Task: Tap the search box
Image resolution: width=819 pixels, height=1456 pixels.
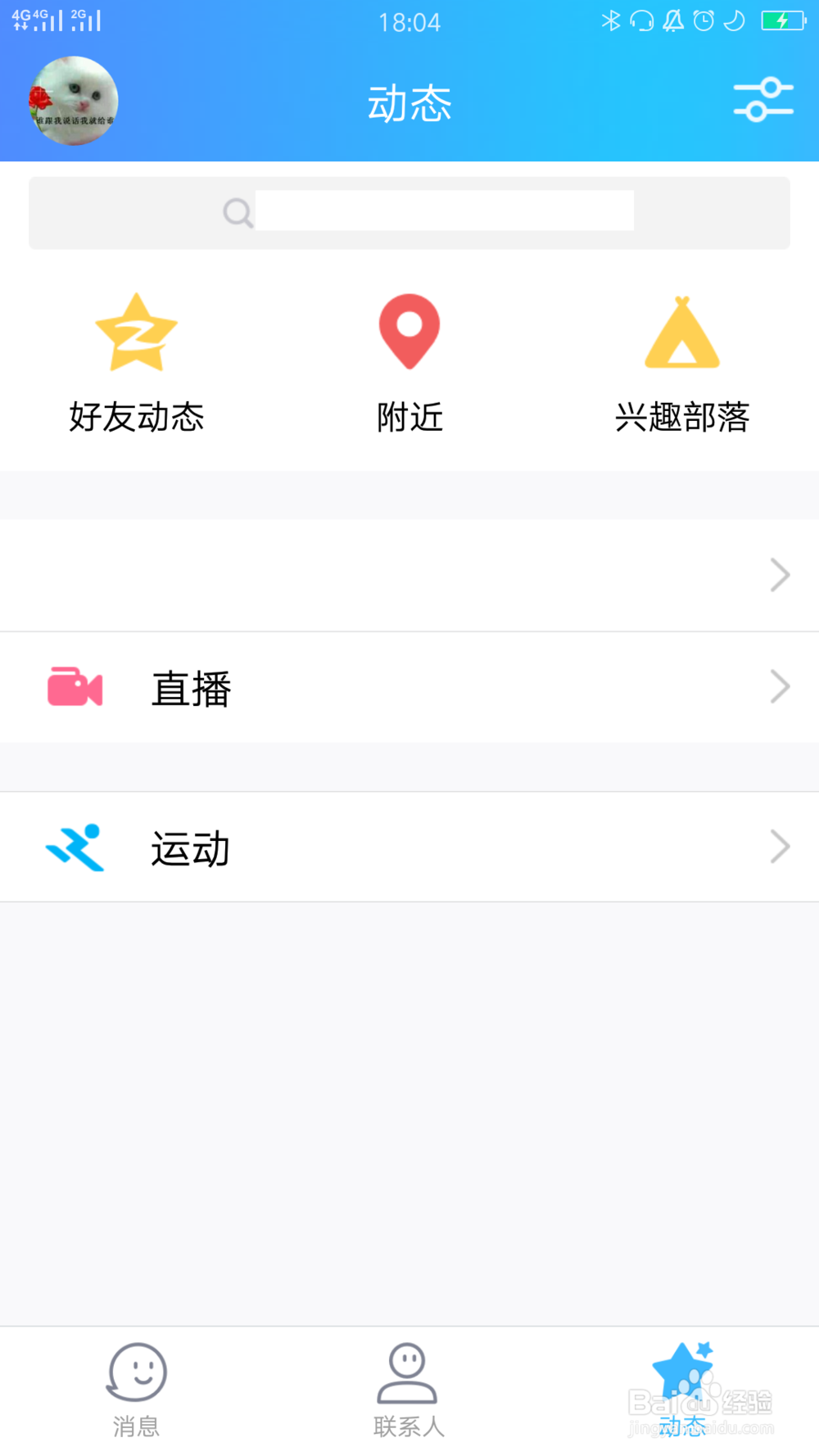Action: pos(409,213)
